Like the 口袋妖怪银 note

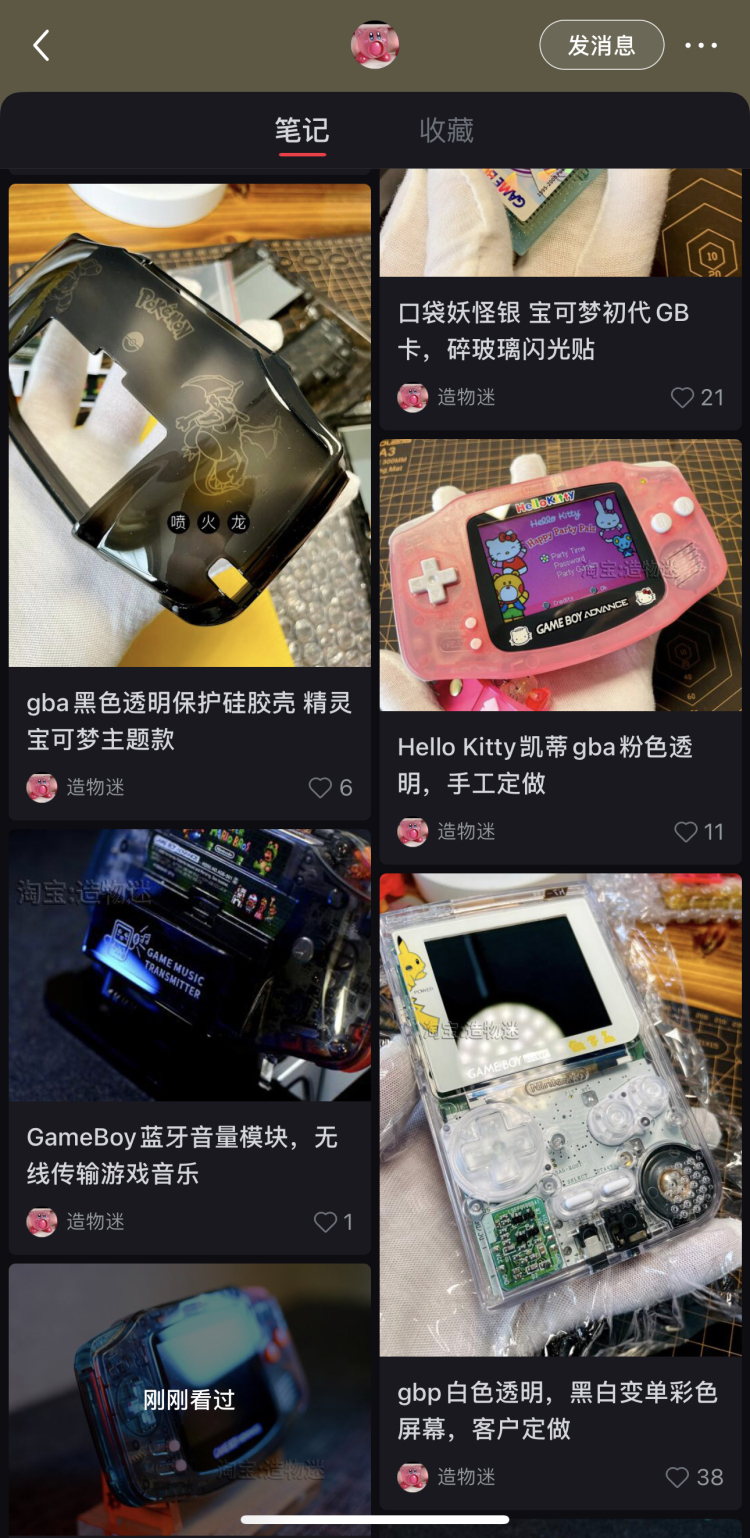683,398
